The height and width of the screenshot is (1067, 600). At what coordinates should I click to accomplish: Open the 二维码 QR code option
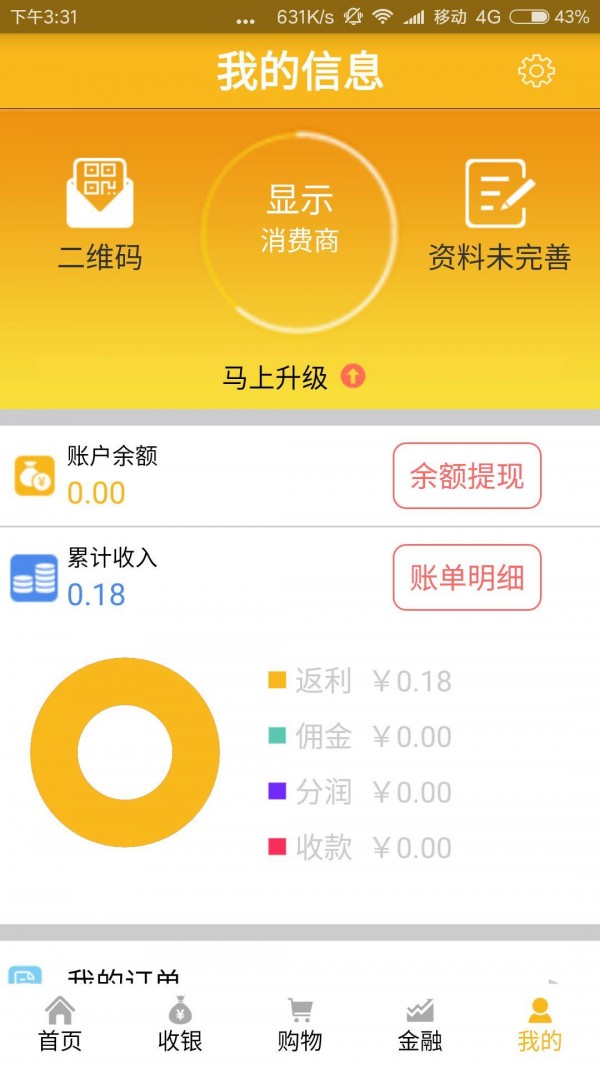[99, 213]
